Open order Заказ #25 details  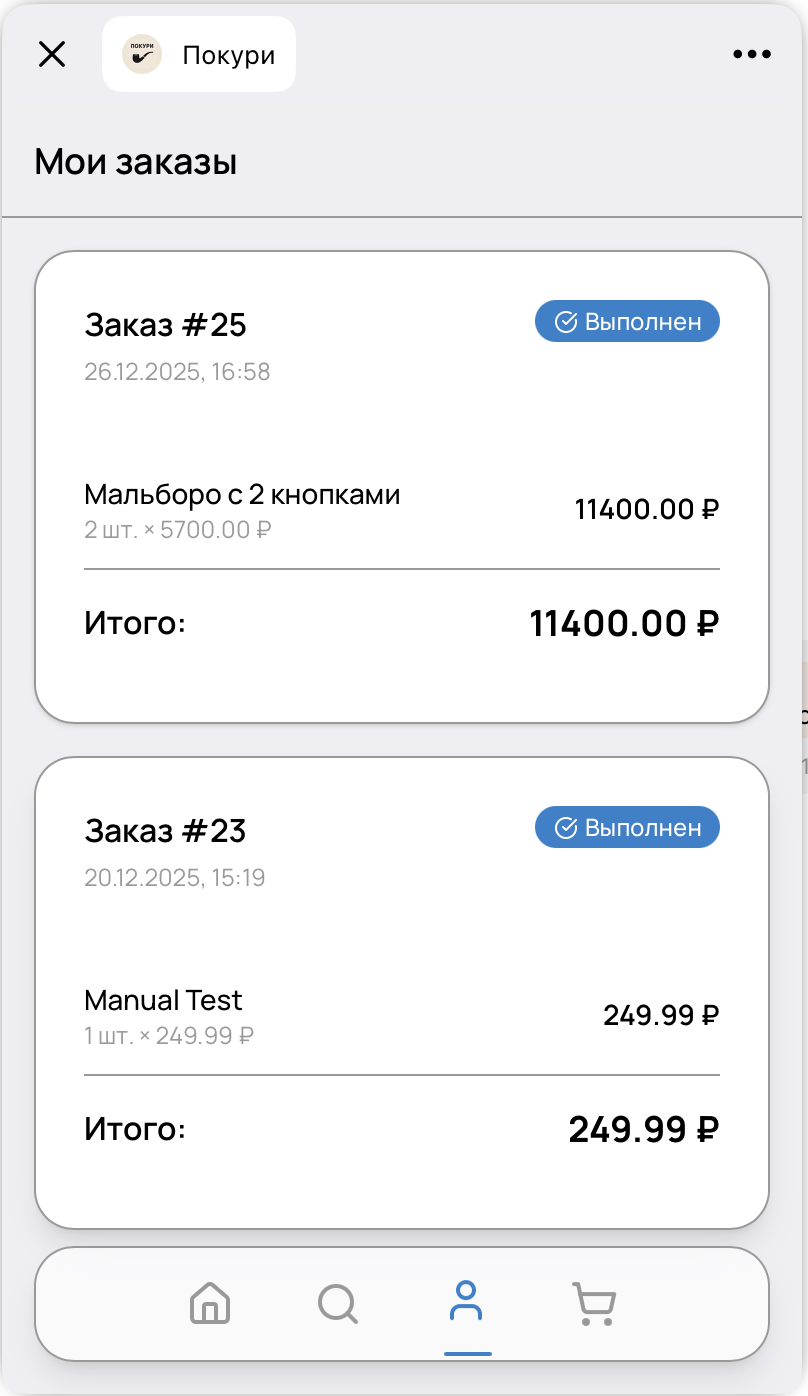point(166,324)
